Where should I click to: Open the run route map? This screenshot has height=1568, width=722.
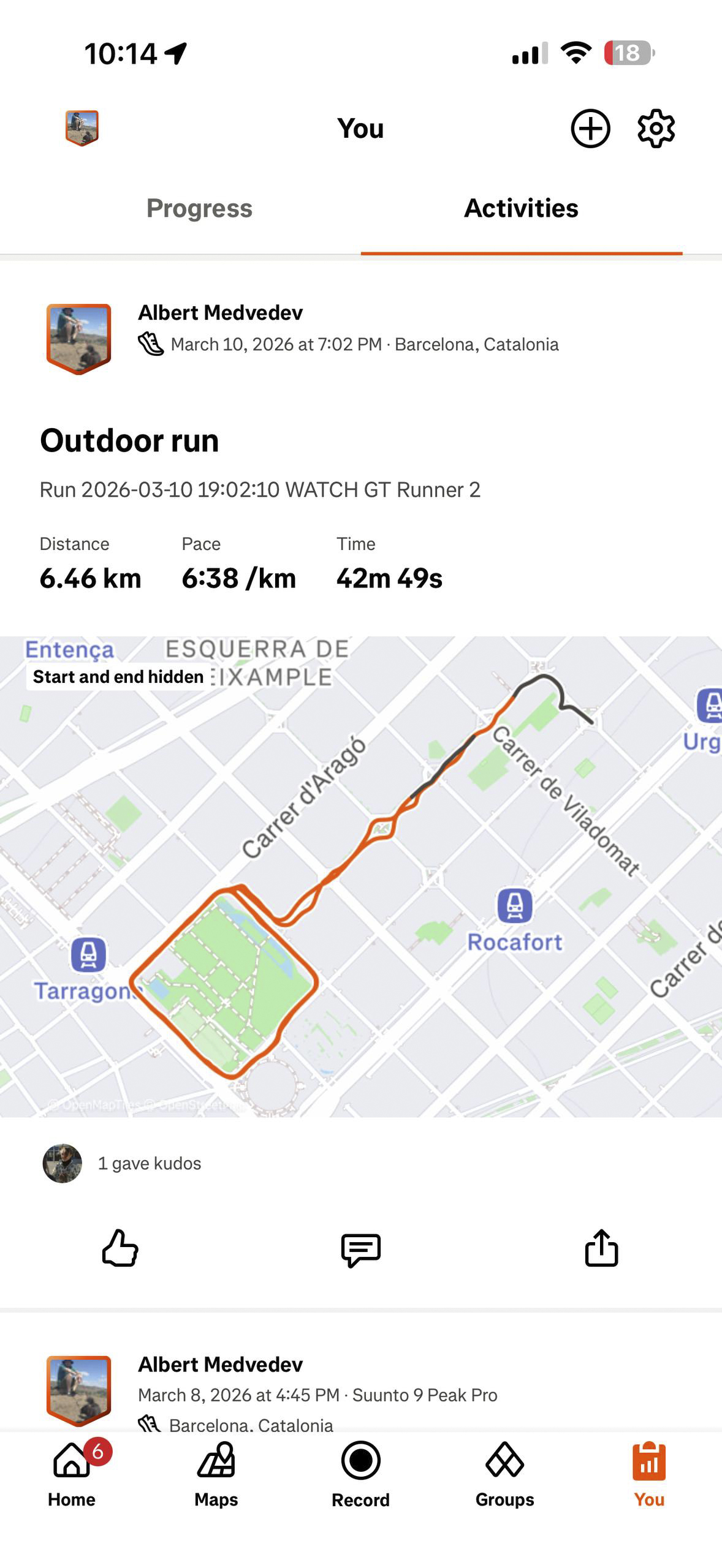point(360,876)
